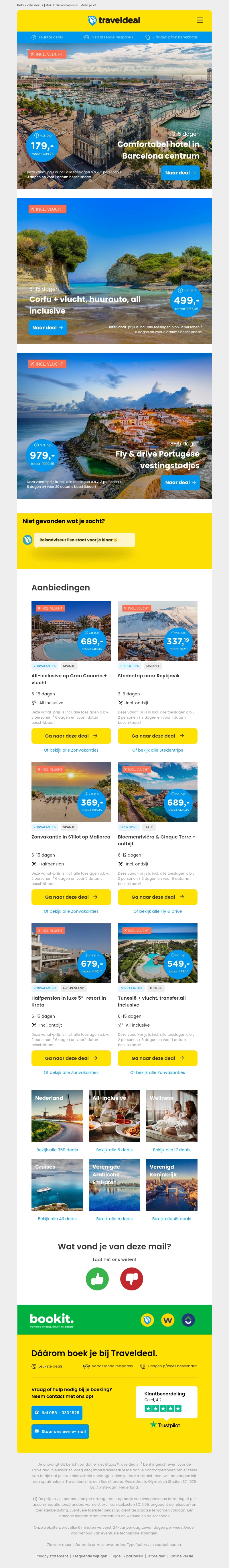Open Naar deal for Portuguese fly & drive

coord(180,482)
